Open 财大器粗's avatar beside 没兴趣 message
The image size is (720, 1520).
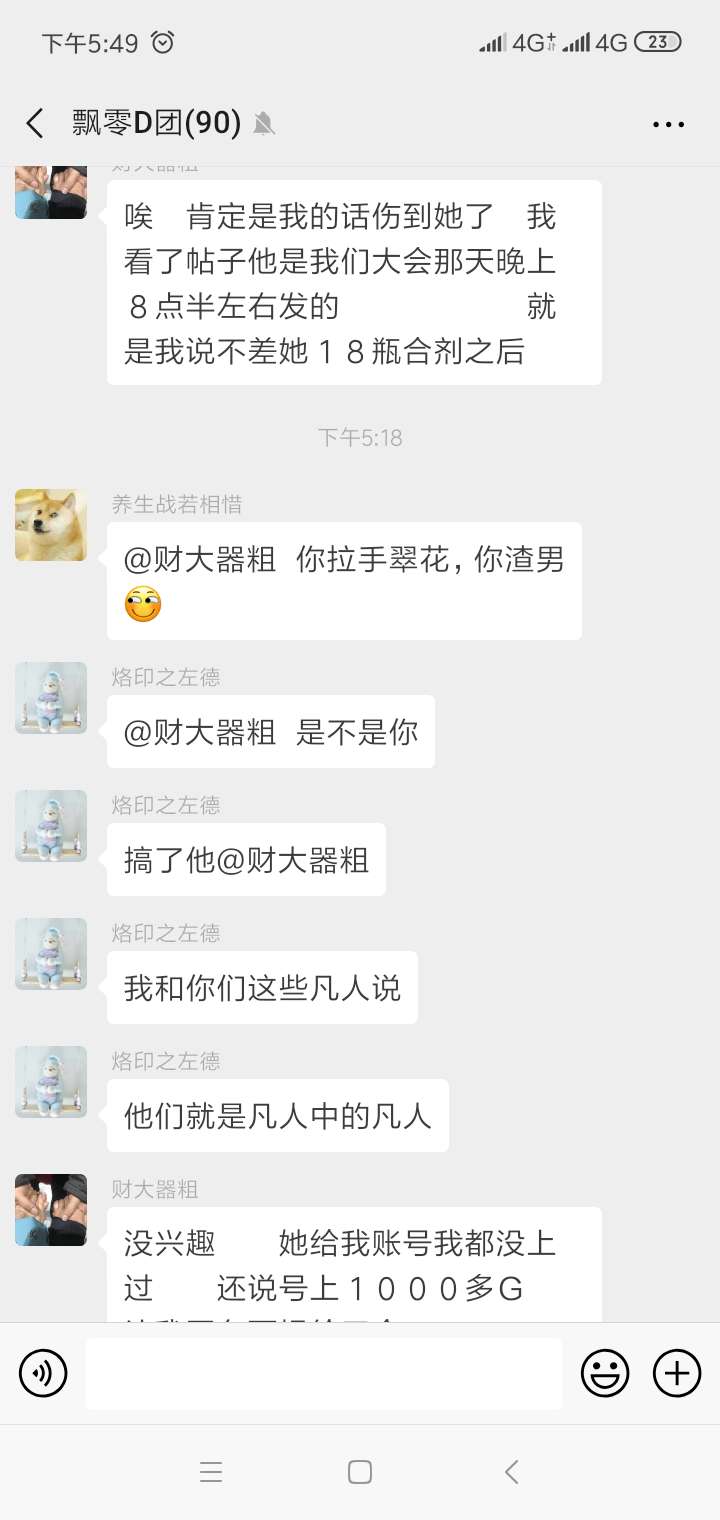(51, 1209)
